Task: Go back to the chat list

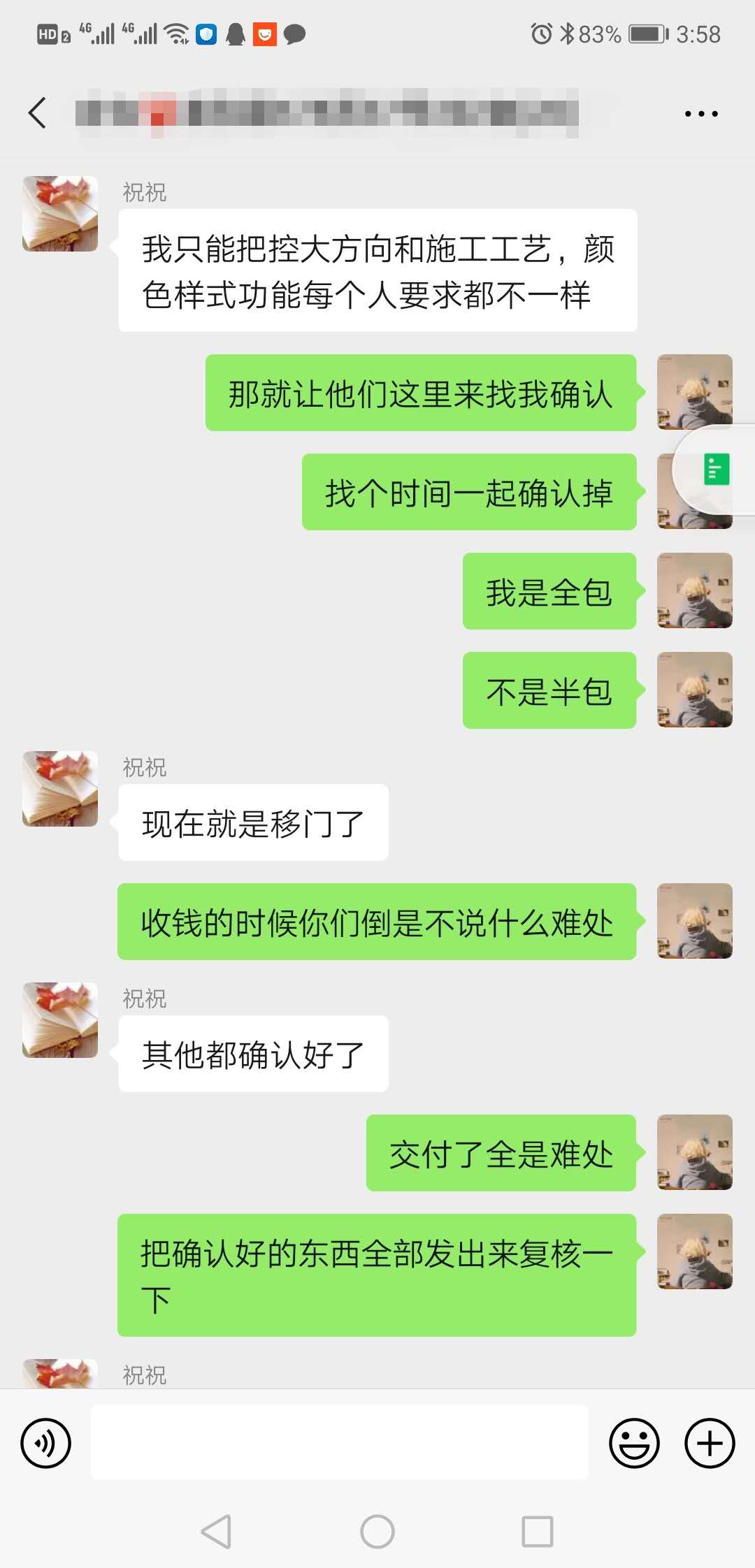Action: pyautogui.click(x=37, y=113)
